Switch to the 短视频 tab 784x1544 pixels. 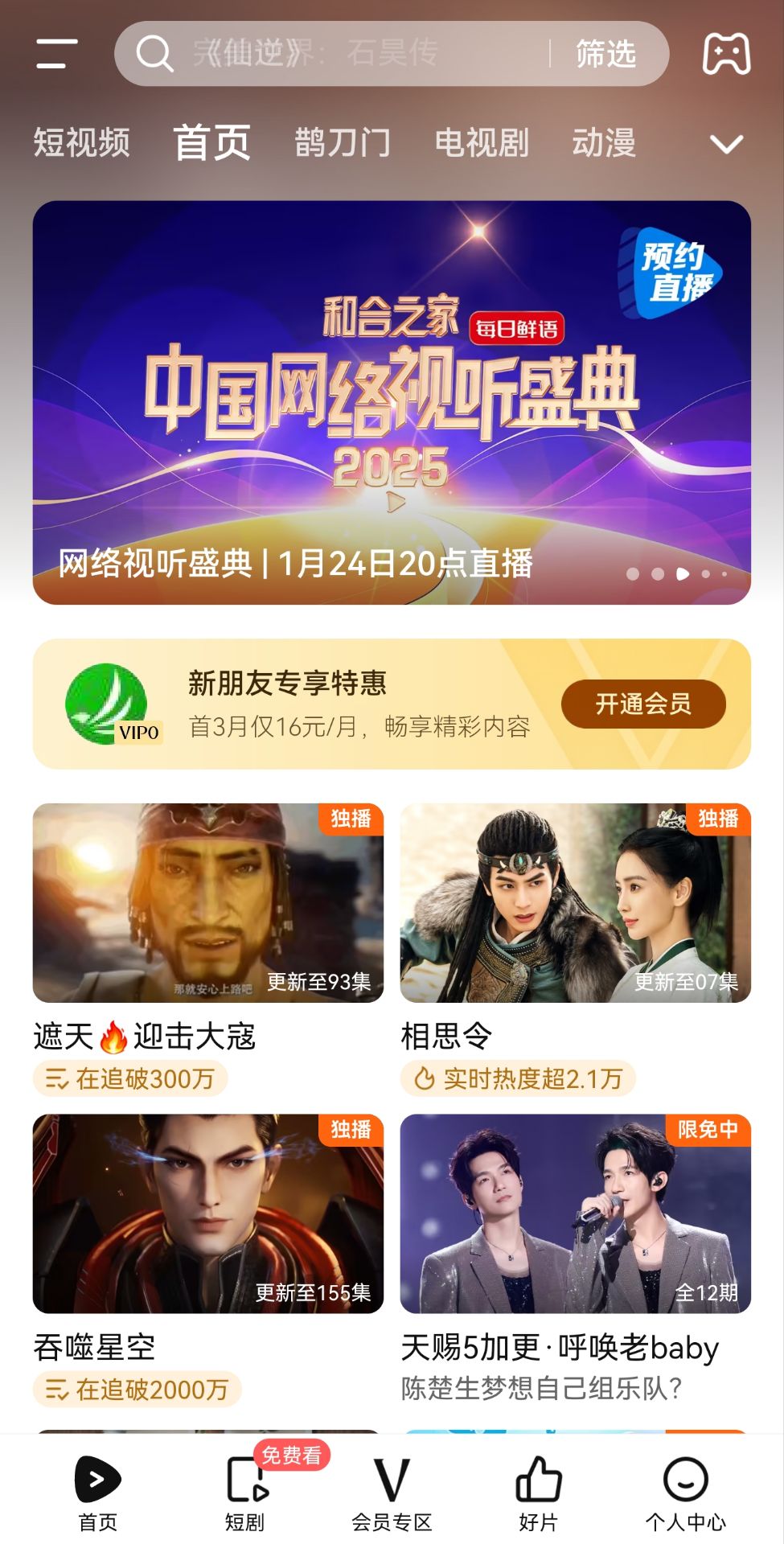pos(81,143)
